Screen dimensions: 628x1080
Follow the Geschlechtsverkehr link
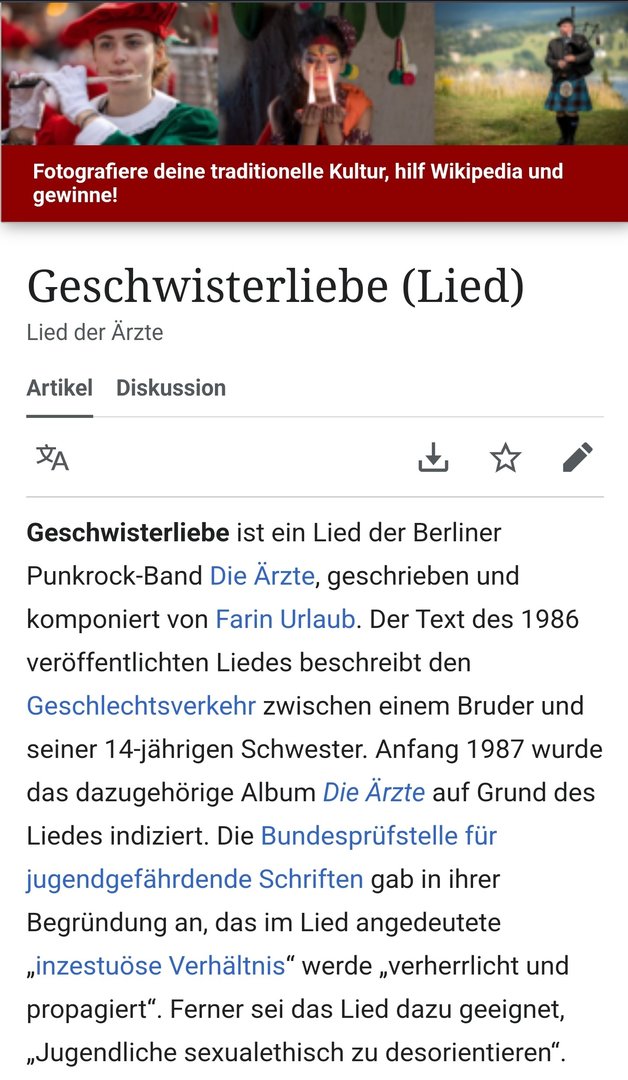(x=141, y=706)
